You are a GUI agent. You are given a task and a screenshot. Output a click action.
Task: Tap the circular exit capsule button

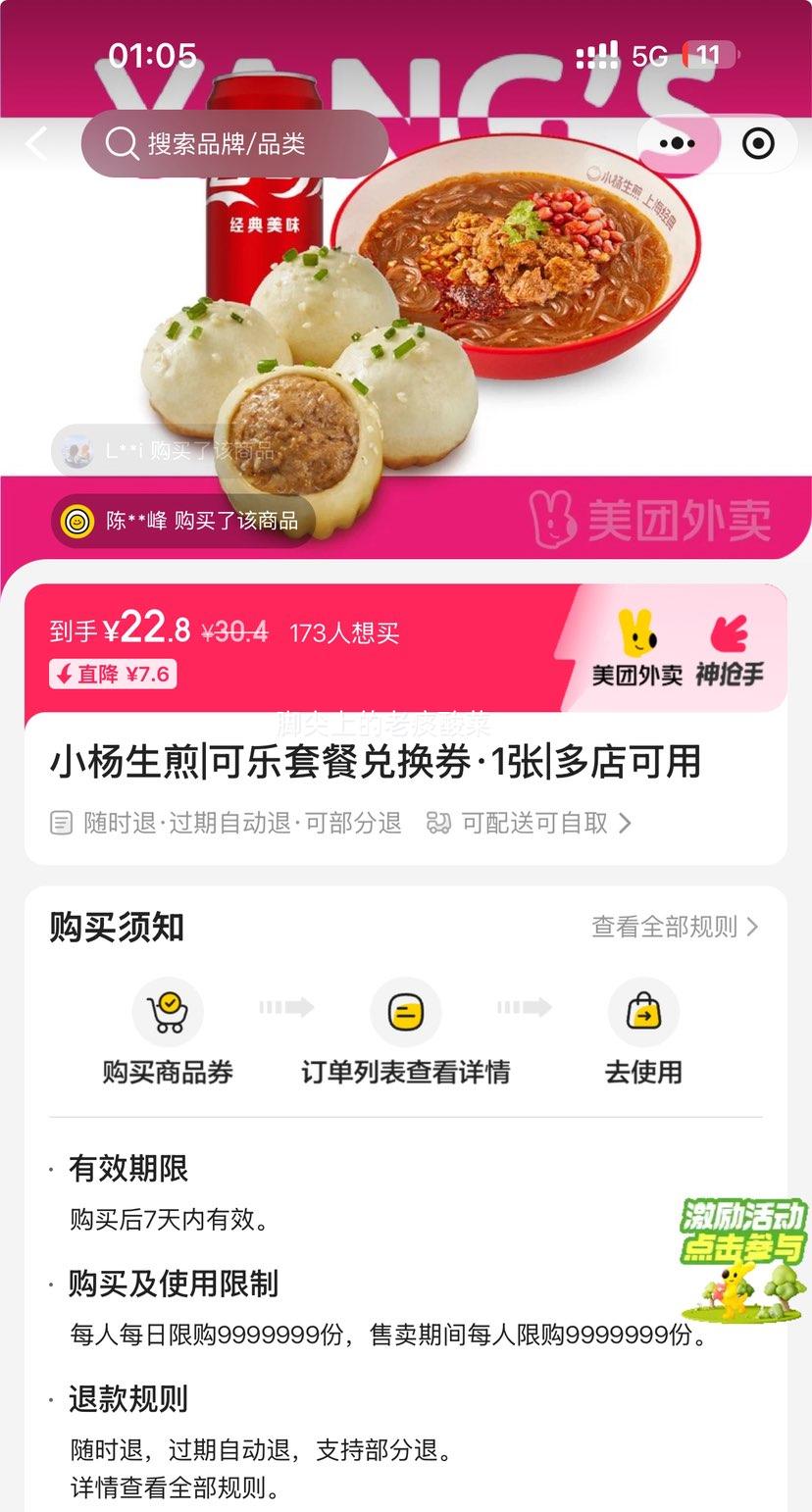[x=755, y=143]
